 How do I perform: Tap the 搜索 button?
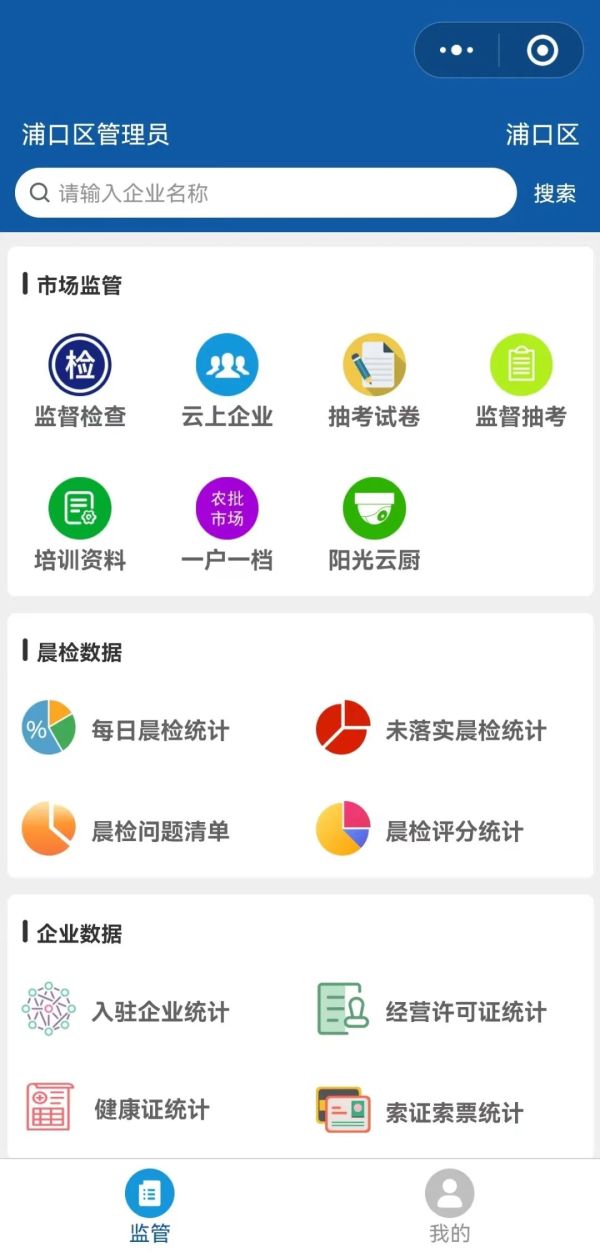click(x=554, y=194)
